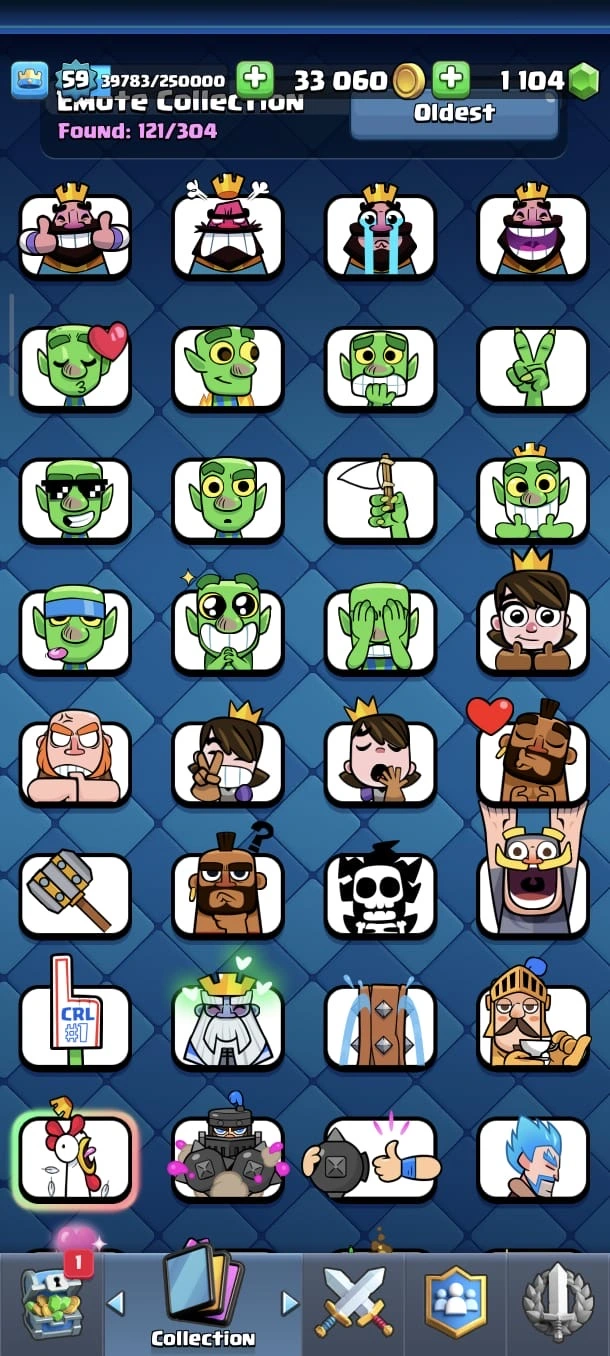The image size is (610, 1356).
Task: Select the white flag emote
Action: click(380, 498)
